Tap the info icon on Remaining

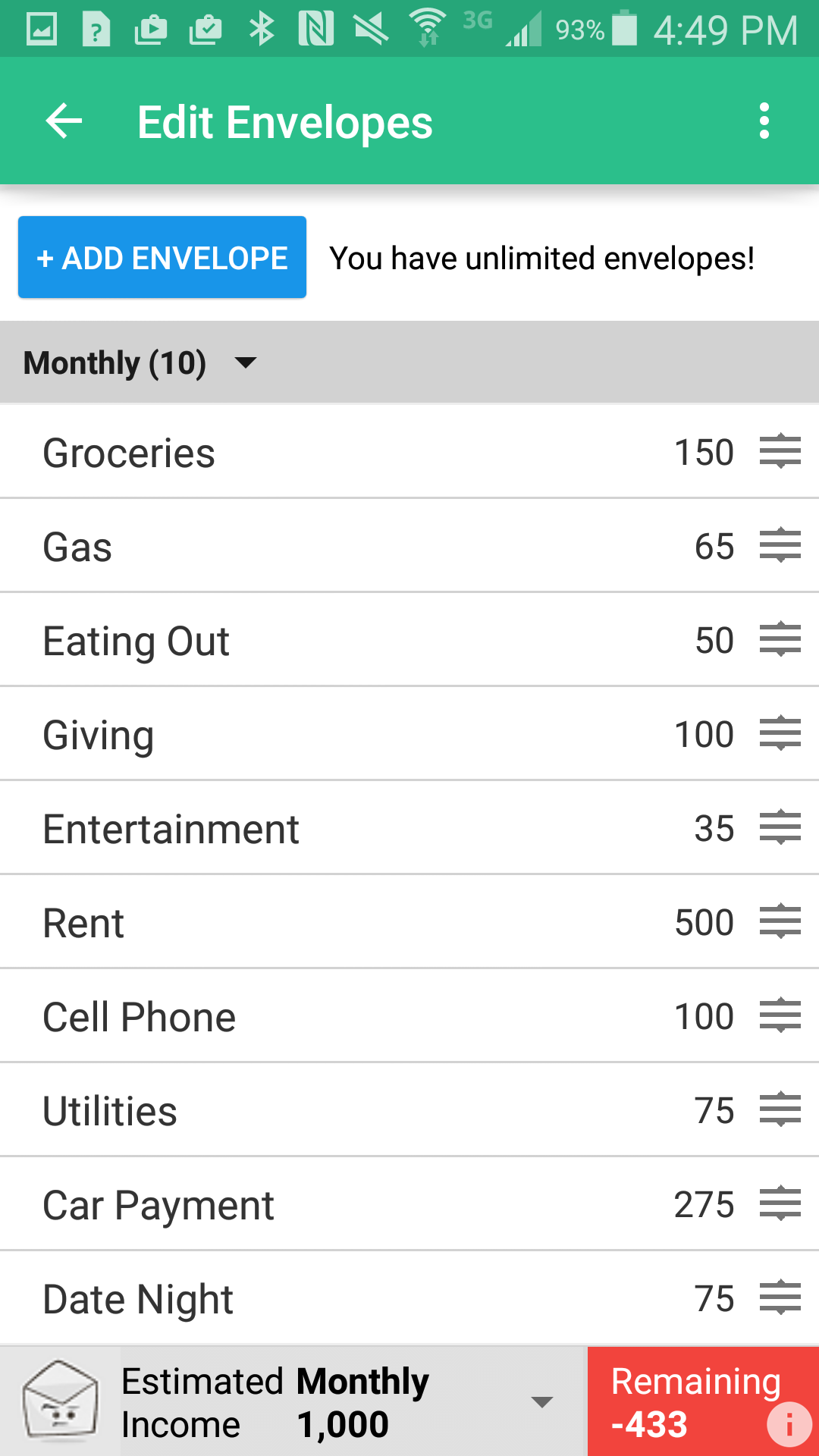(789, 1424)
